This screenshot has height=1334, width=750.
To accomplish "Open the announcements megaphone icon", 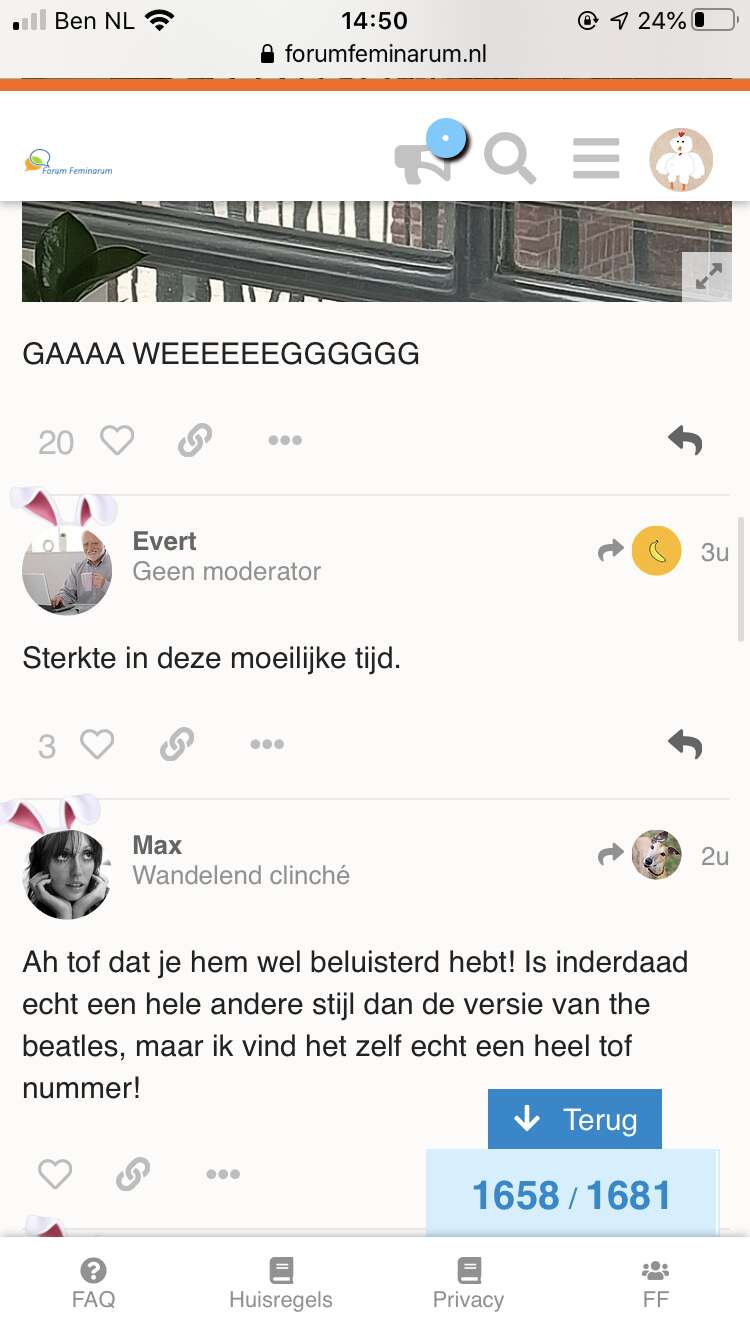I will [x=425, y=160].
